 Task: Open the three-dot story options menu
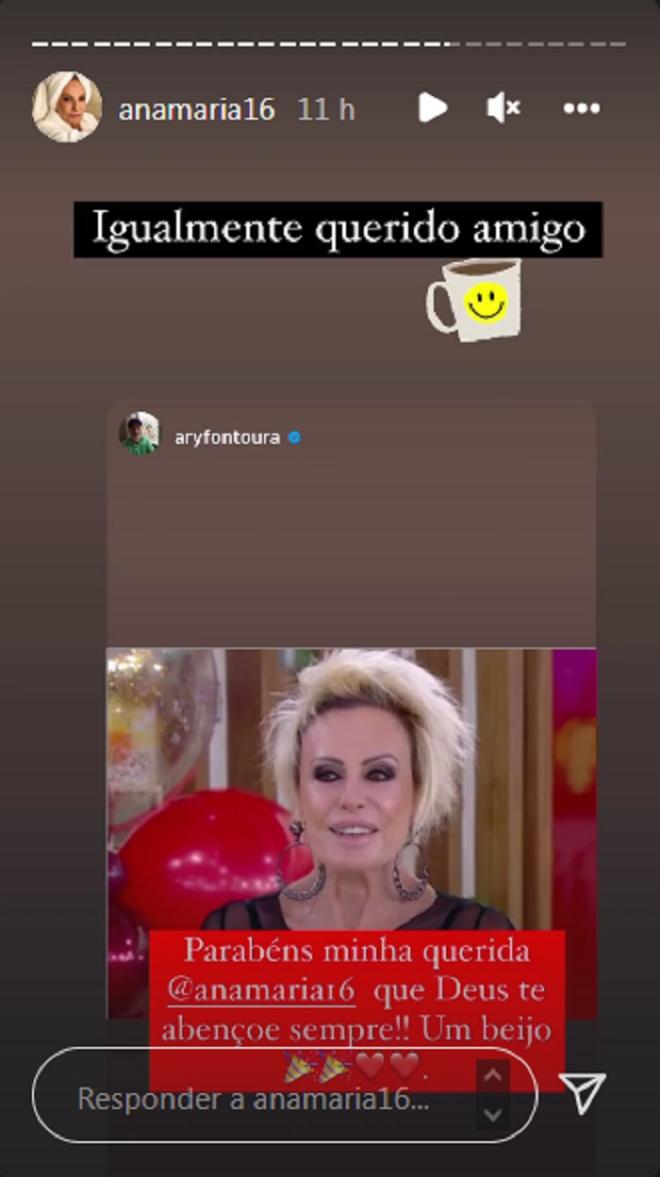pos(581,108)
